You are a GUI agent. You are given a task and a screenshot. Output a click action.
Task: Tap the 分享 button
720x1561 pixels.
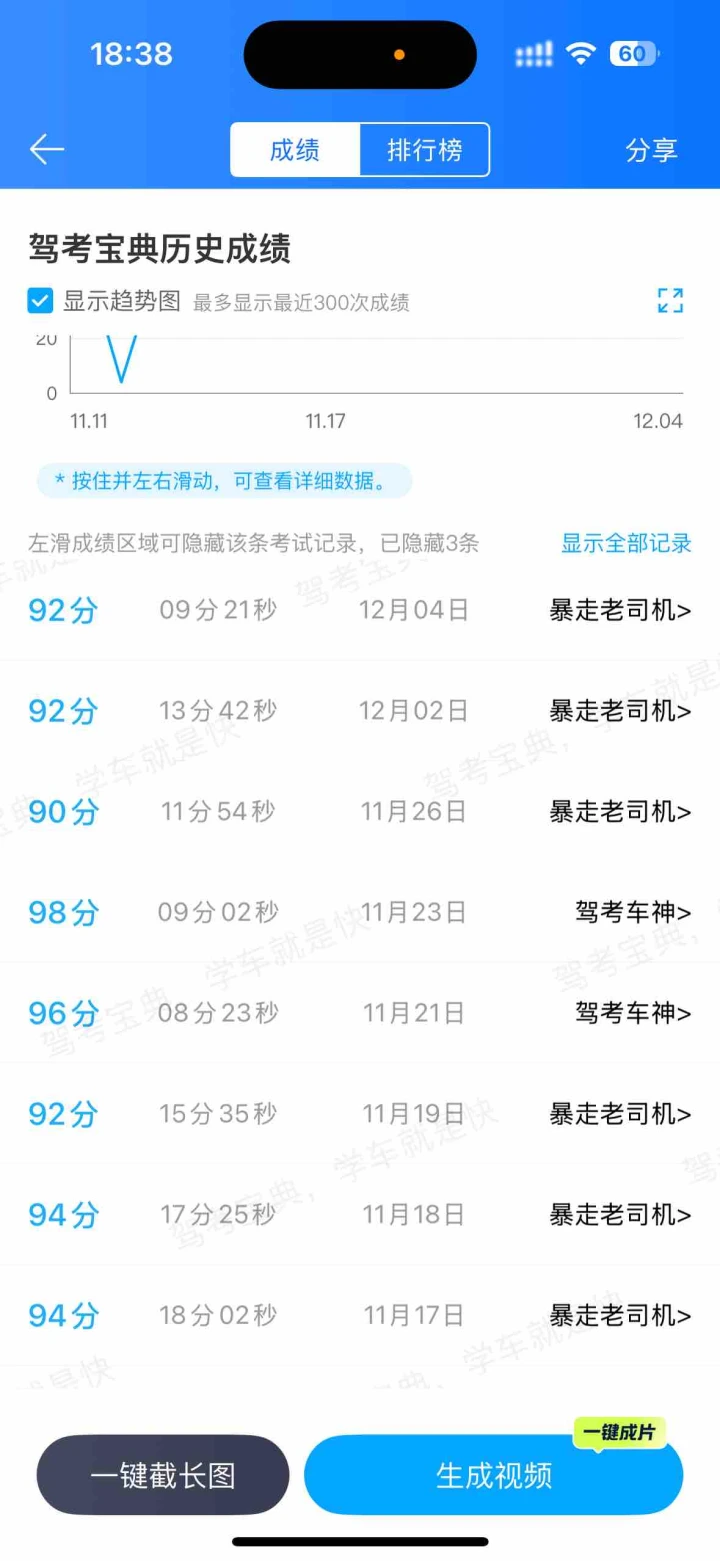coord(651,150)
